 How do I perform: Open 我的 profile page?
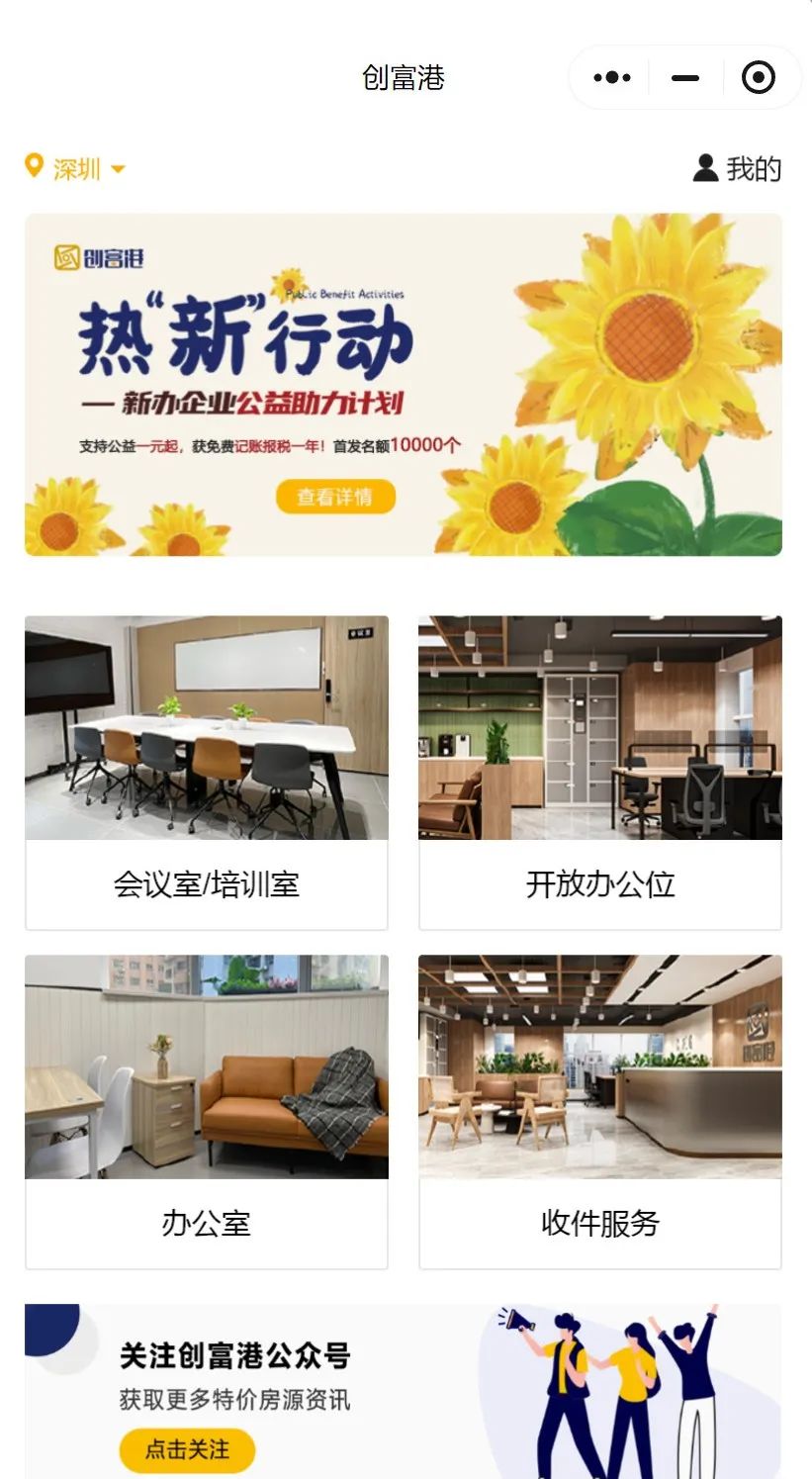point(738,169)
